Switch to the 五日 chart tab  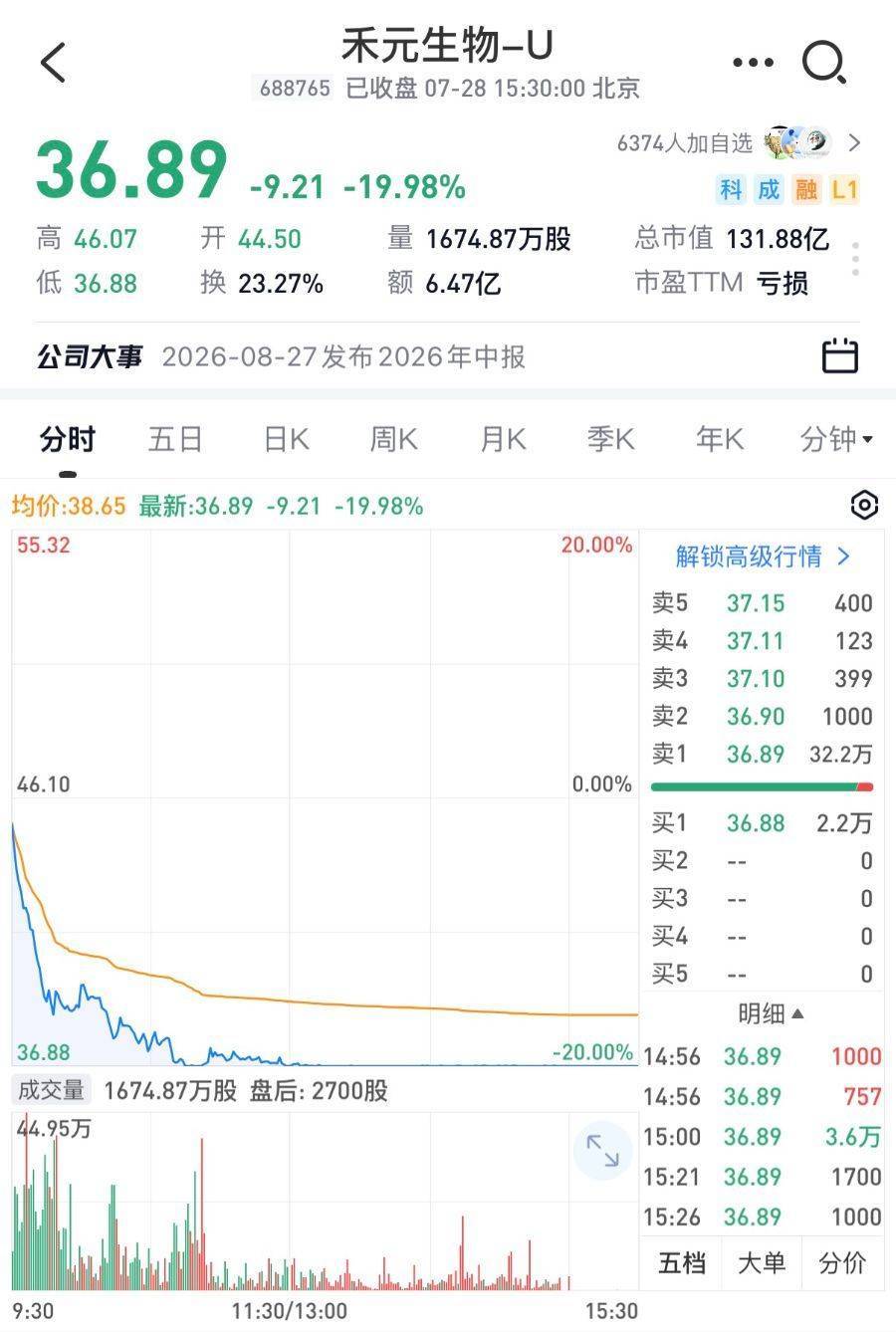175,439
